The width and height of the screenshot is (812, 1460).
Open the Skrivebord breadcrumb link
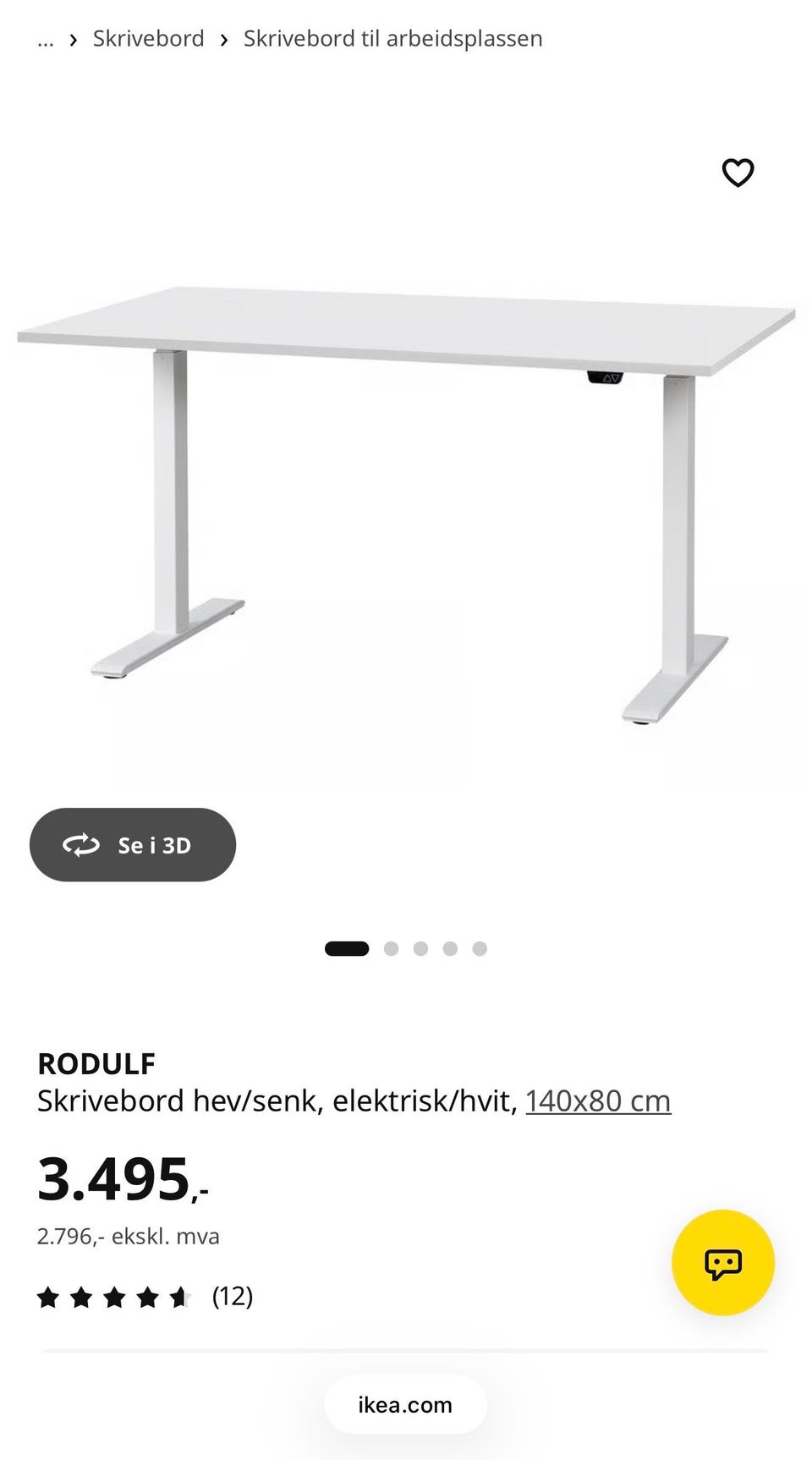[148, 39]
